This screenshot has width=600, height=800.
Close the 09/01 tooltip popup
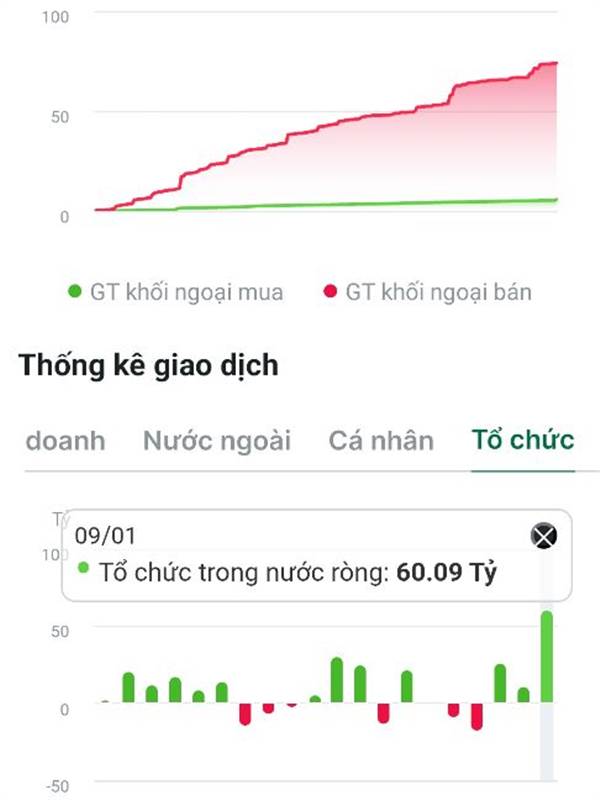click(x=544, y=536)
